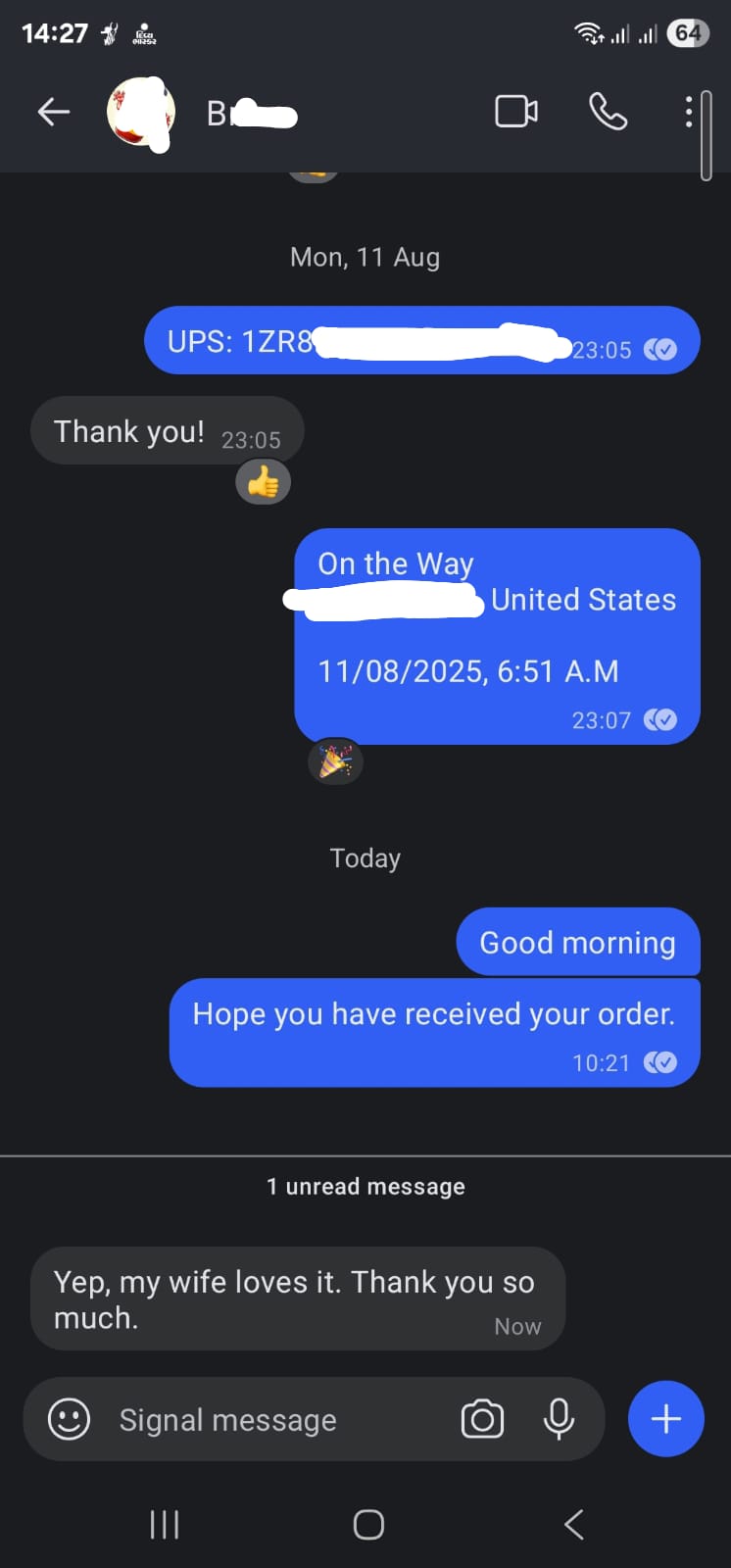Open the plus attachment button
731x1568 pixels.
click(x=666, y=1419)
